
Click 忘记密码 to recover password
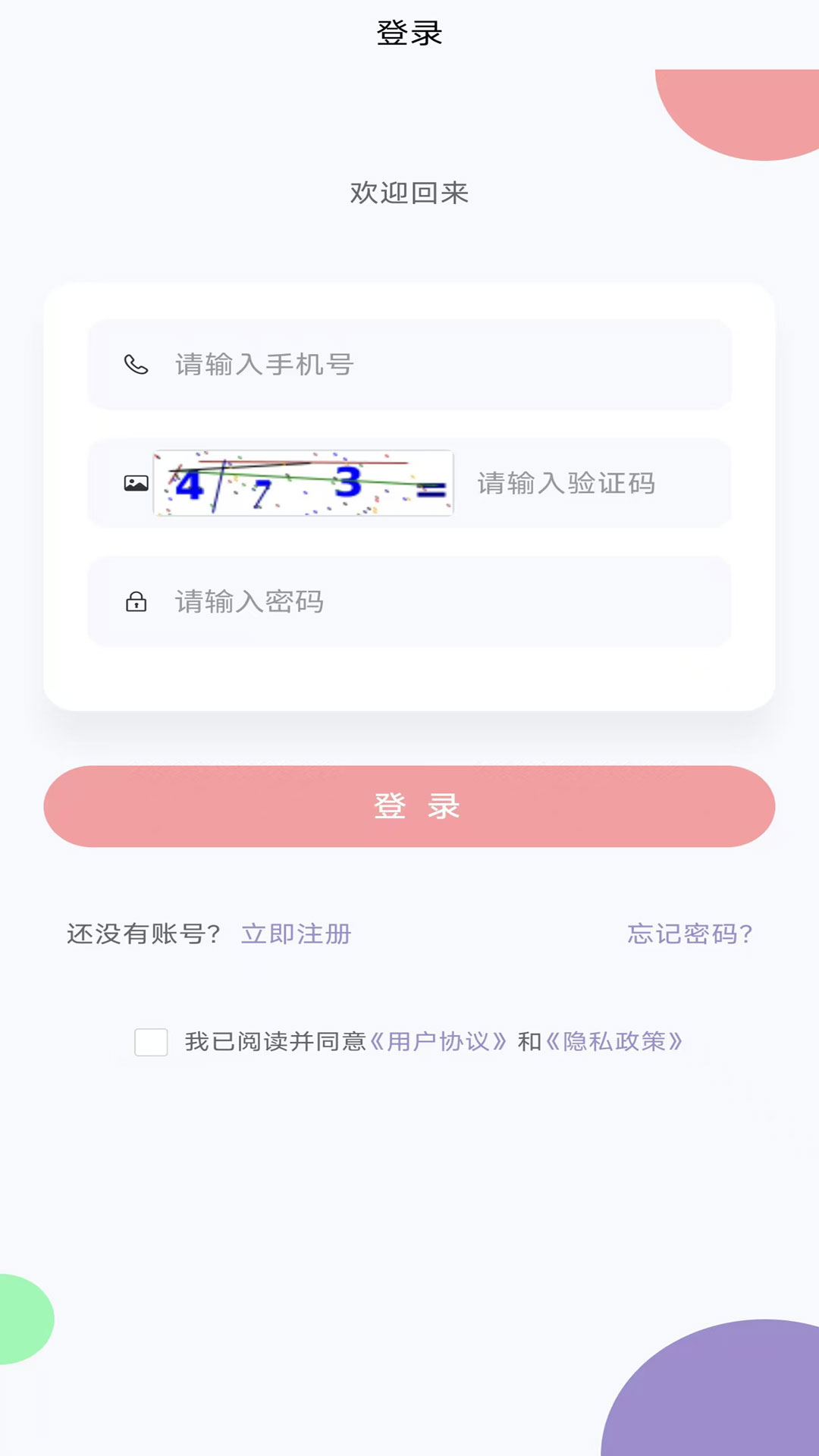pyautogui.click(x=687, y=934)
